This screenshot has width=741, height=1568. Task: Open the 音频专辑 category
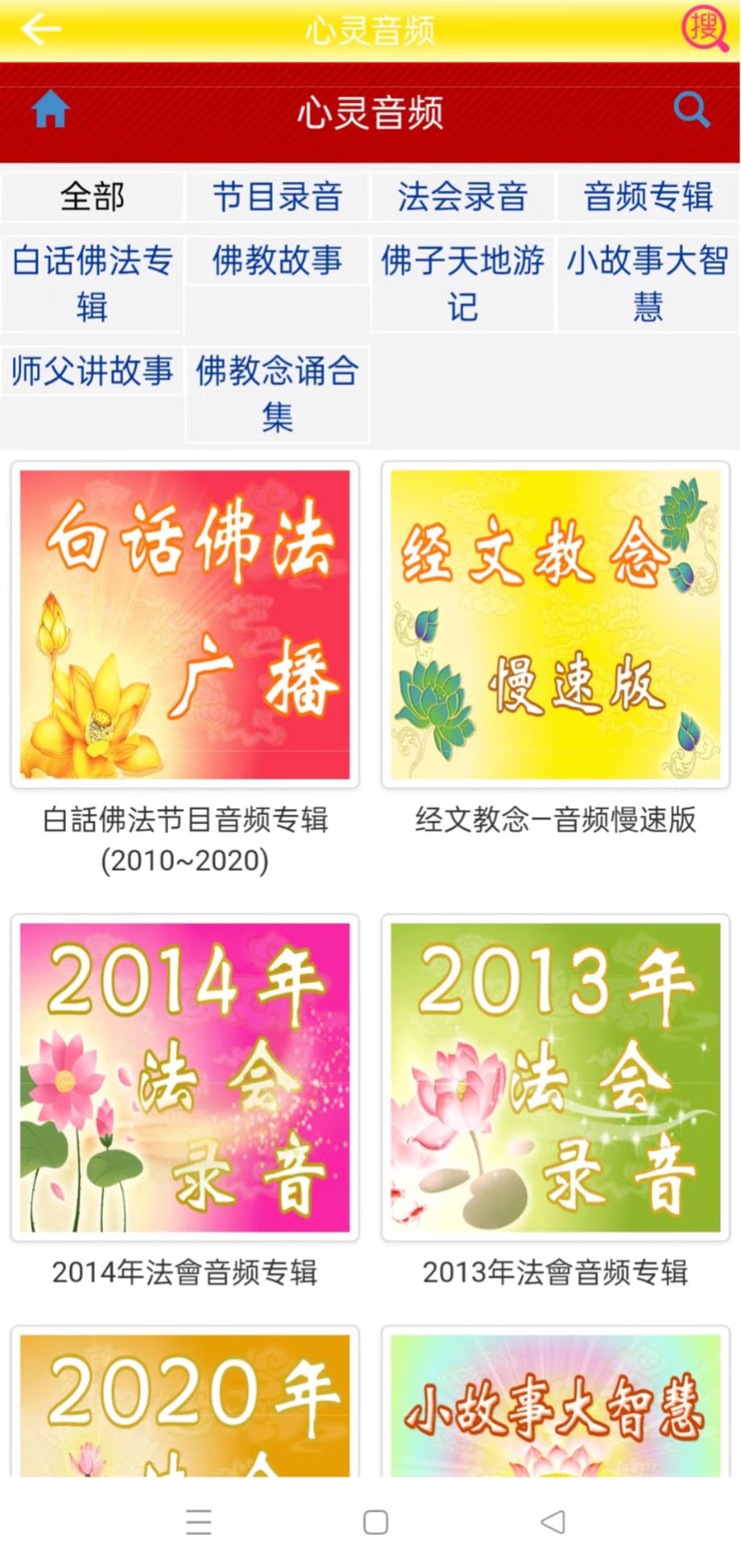tap(648, 196)
